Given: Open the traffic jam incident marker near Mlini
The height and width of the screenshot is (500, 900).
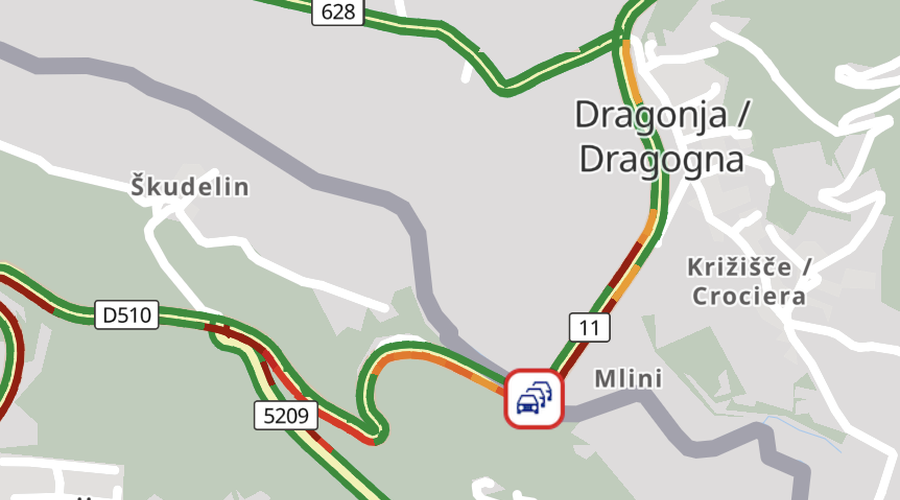Looking at the screenshot, I should pos(534,399).
